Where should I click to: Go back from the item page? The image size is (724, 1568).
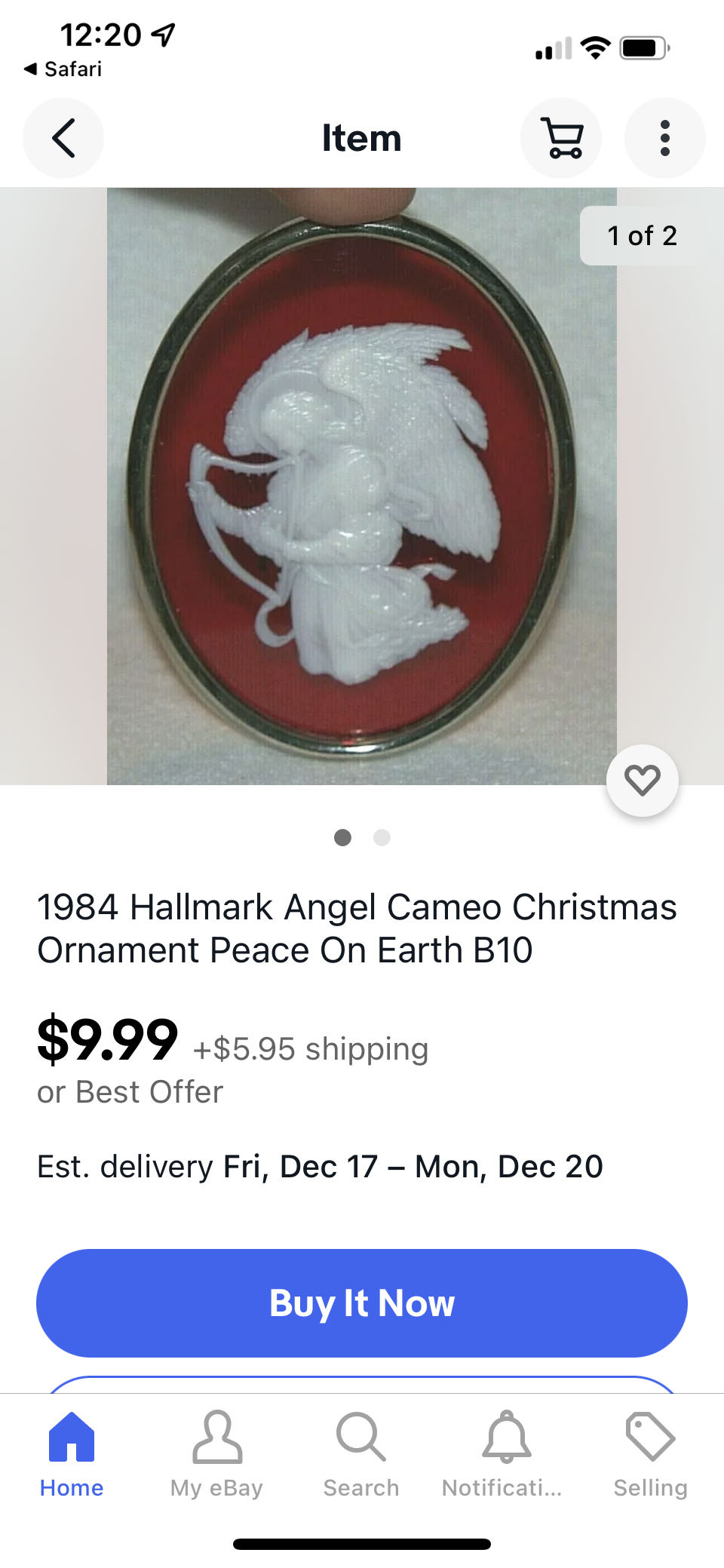click(x=63, y=138)
